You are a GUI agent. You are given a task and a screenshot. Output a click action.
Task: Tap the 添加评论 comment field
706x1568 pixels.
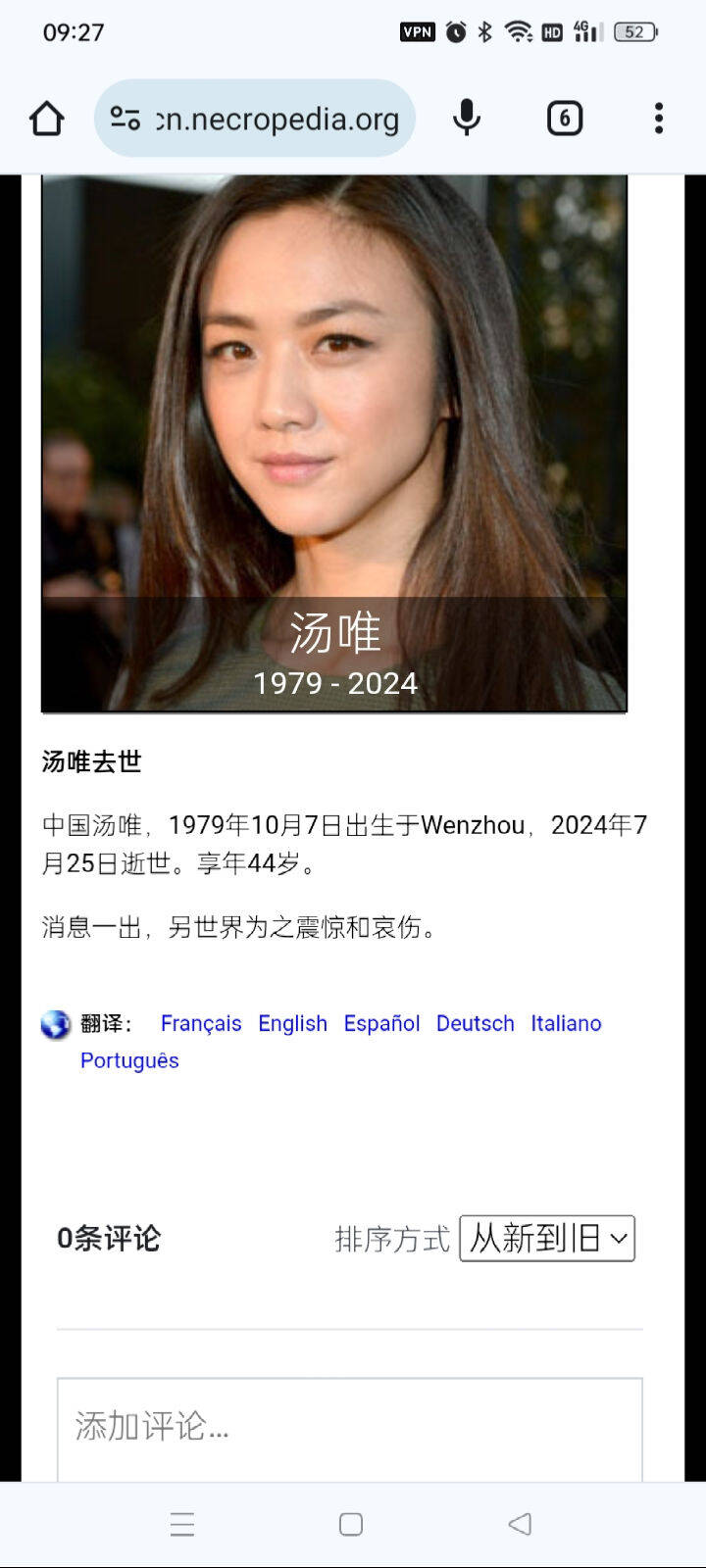click(x=350, y=1429)
